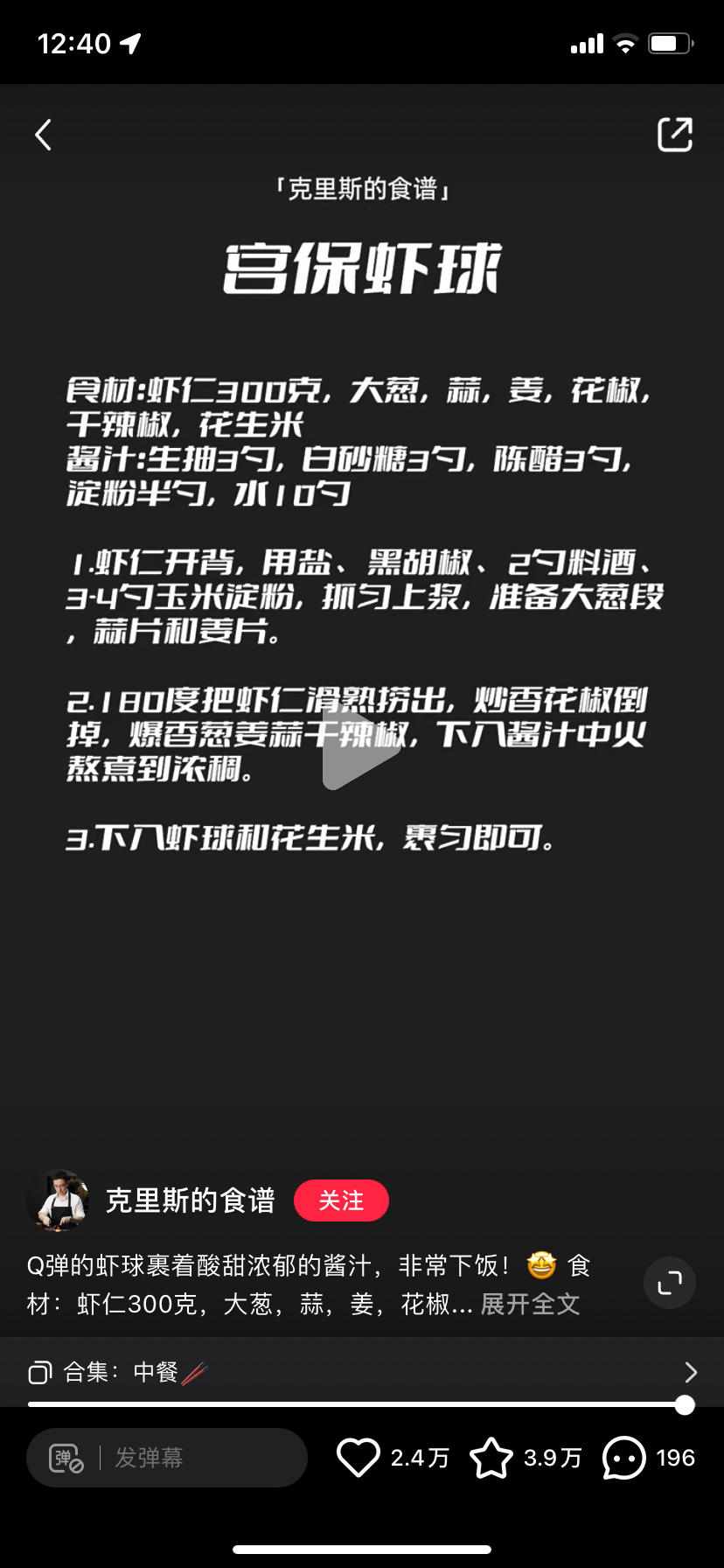Like this video with the heart icon
724x1568 pixels.
(x=359, y=1458)
